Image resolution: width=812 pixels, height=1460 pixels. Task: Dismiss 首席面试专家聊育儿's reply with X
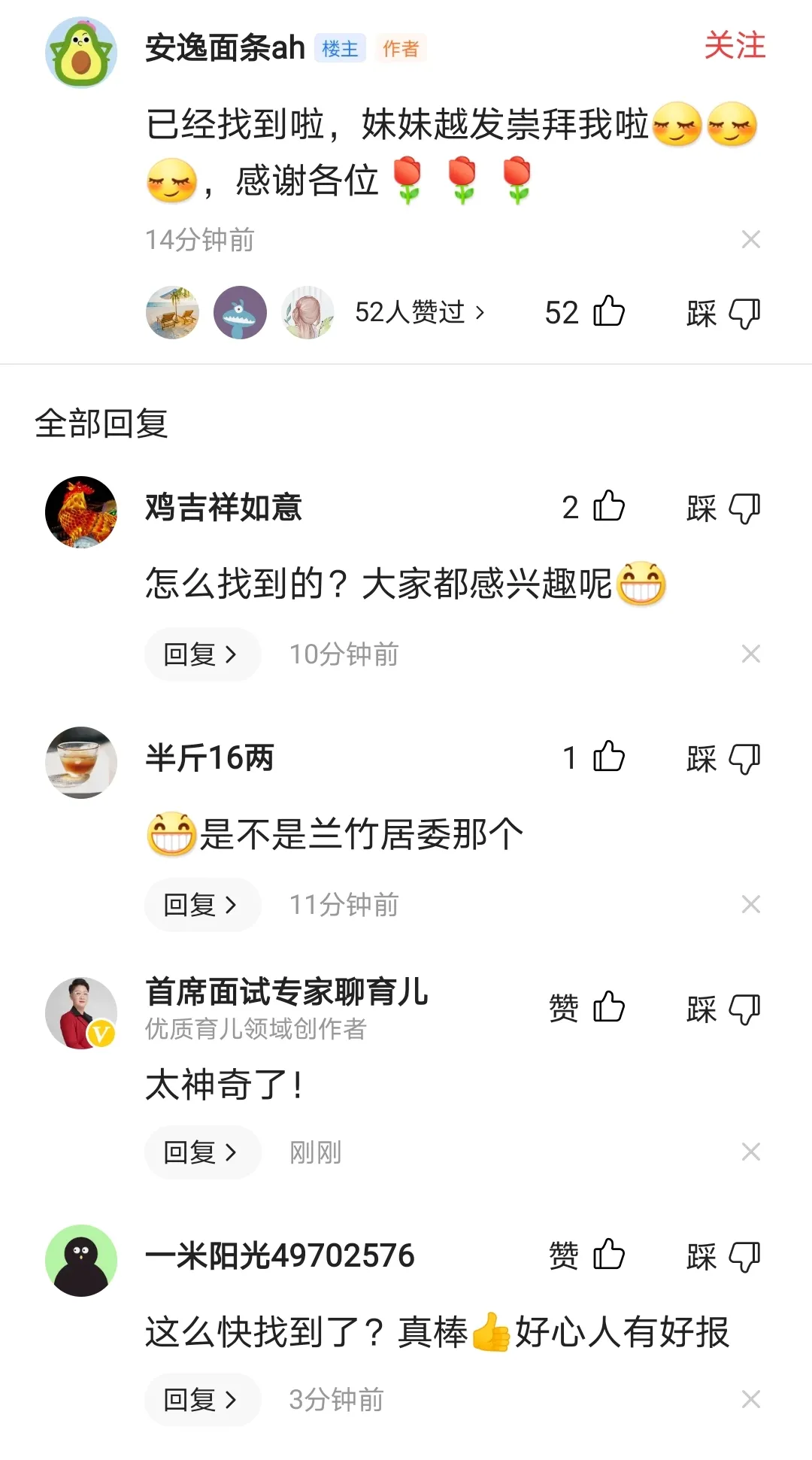pyautogui.click(x=750, y=1152)
